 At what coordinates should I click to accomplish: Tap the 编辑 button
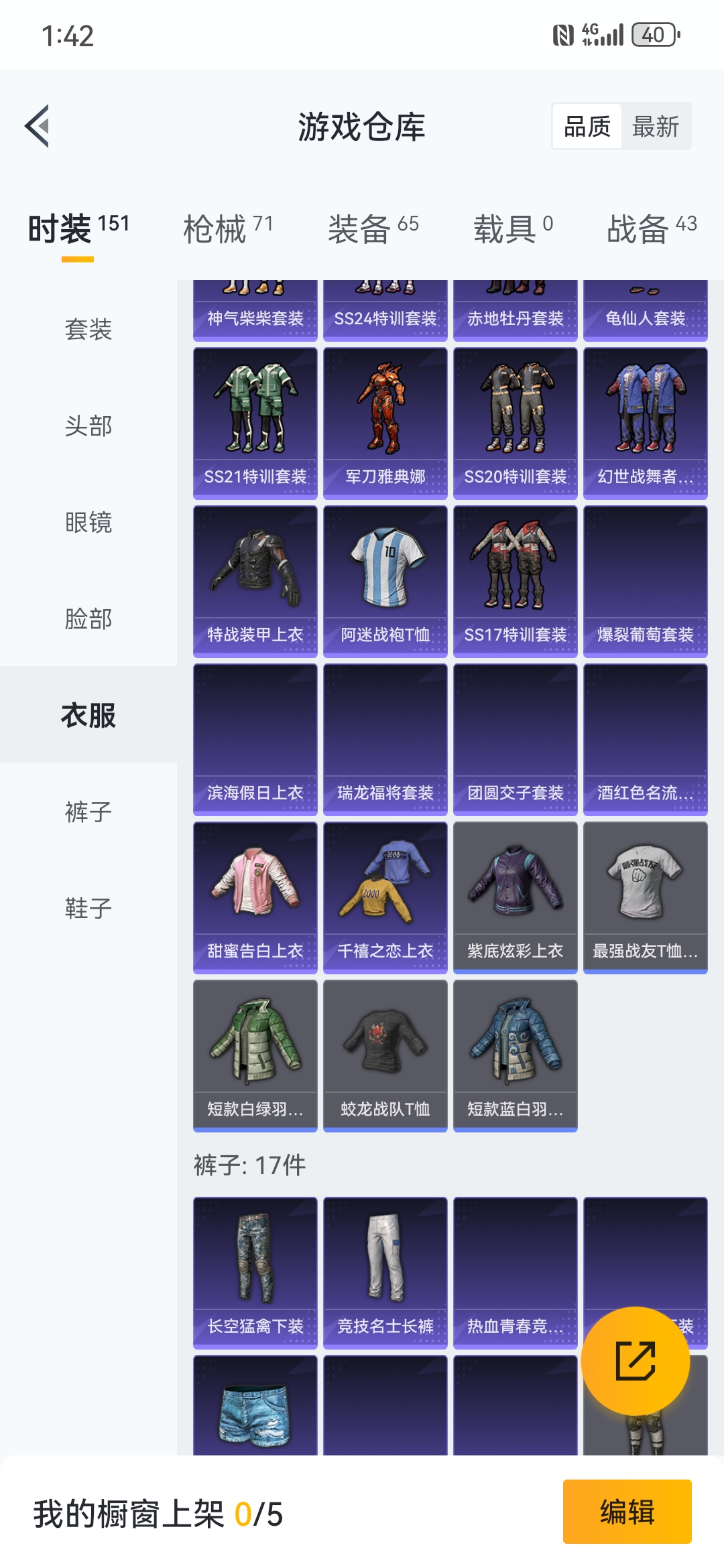(x=627, y=1512)
